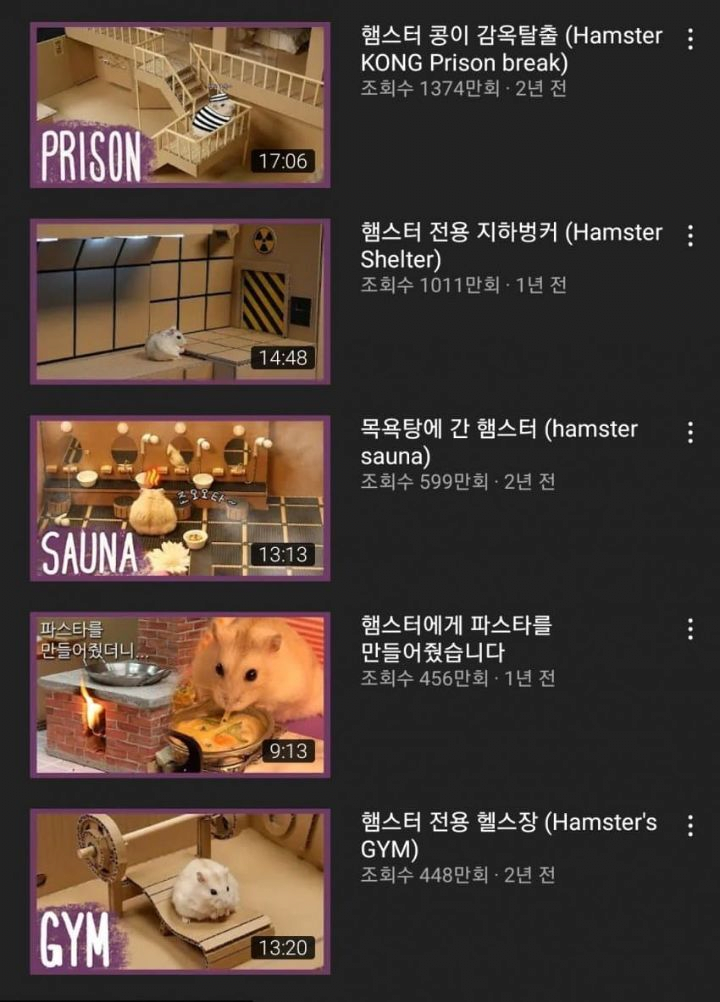Watch the hamster sauna video
This screenshot has width=720, height=1002.
pos(180,498)
